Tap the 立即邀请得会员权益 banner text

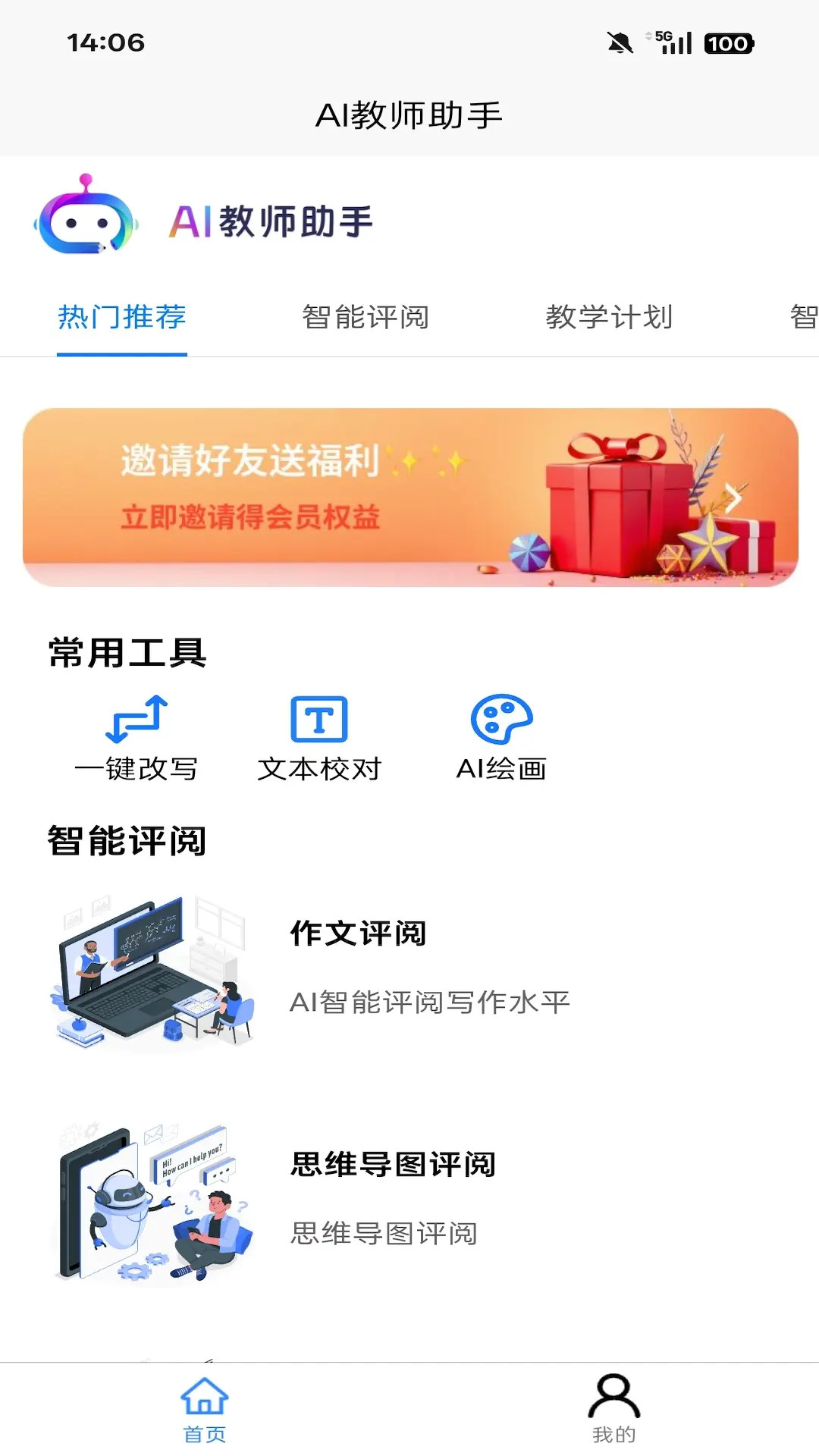[253, 519]
